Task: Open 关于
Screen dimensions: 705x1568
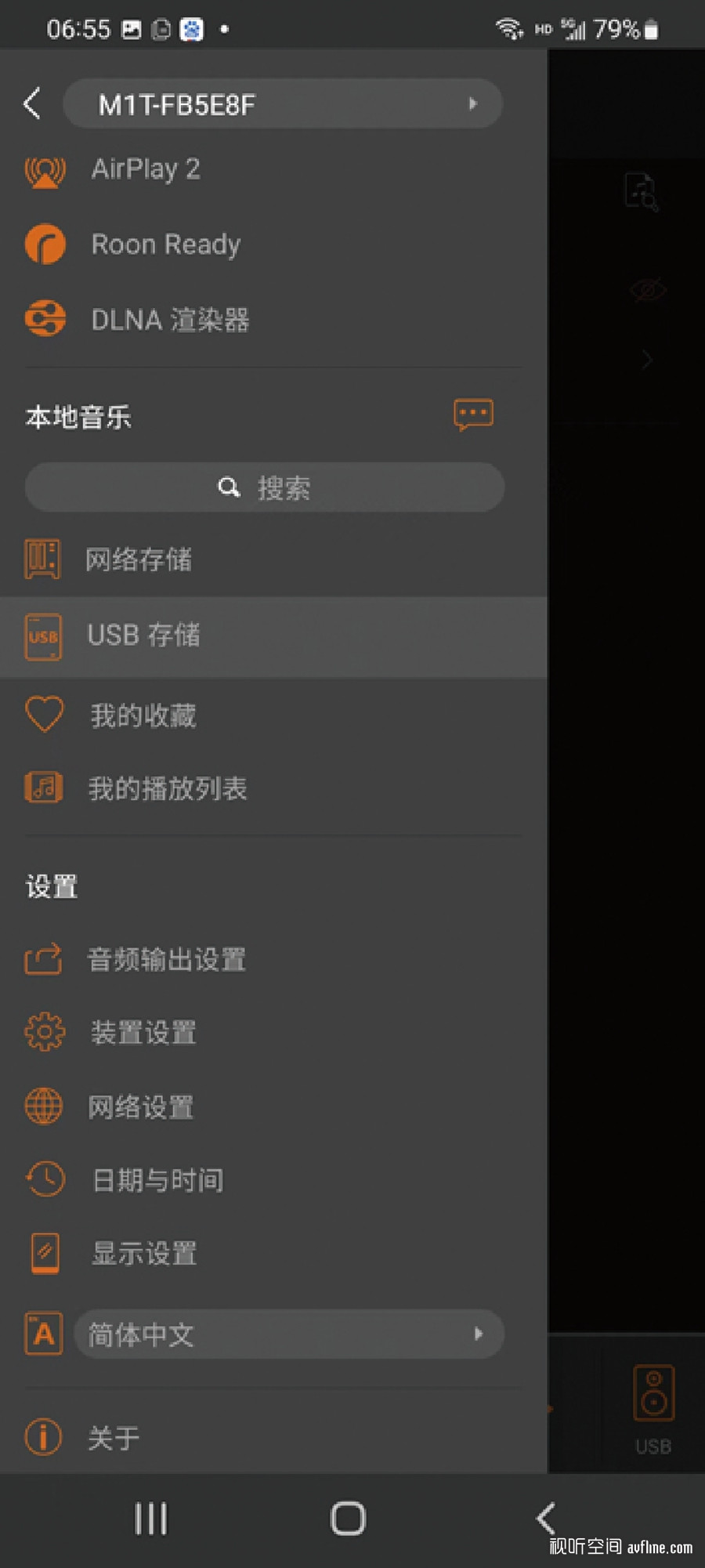Action: pos(273,1438)
